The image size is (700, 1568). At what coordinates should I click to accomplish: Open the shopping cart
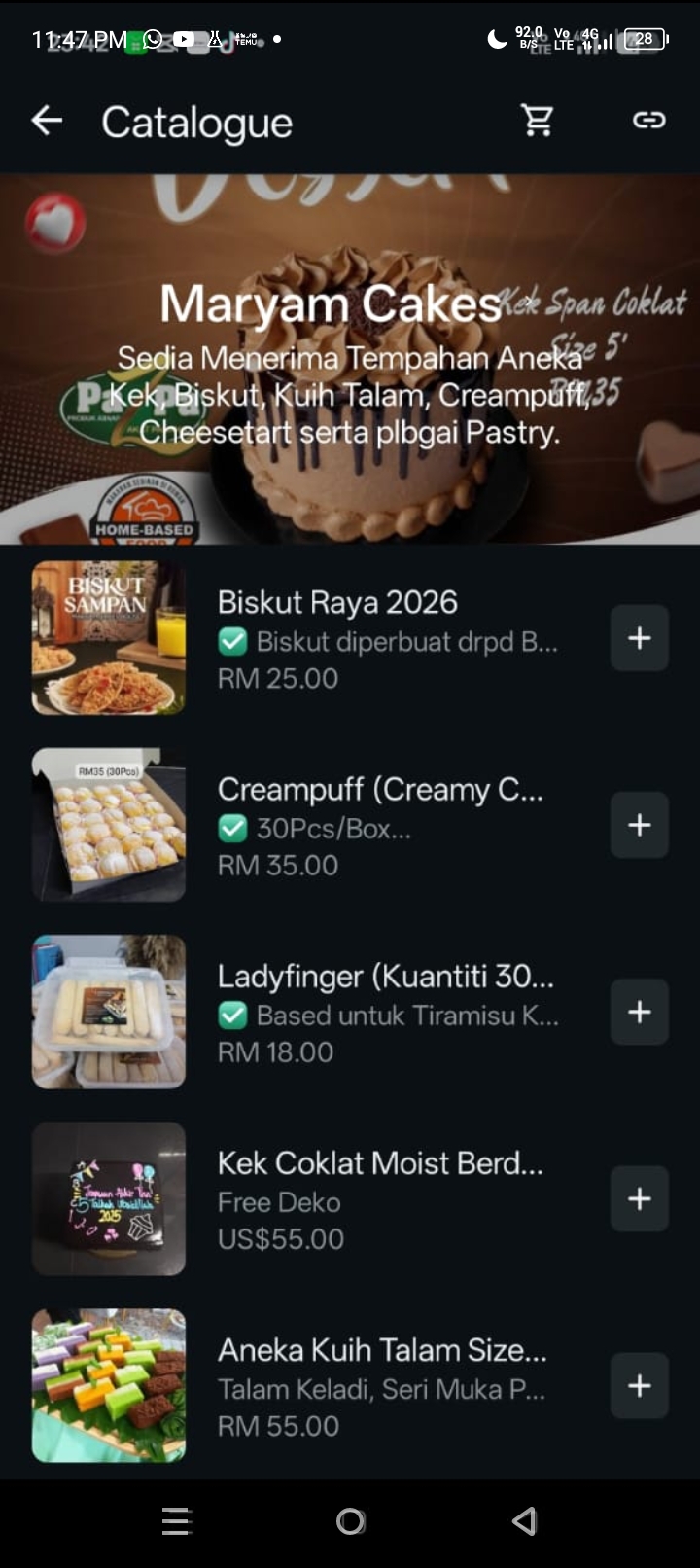point(538,121)
